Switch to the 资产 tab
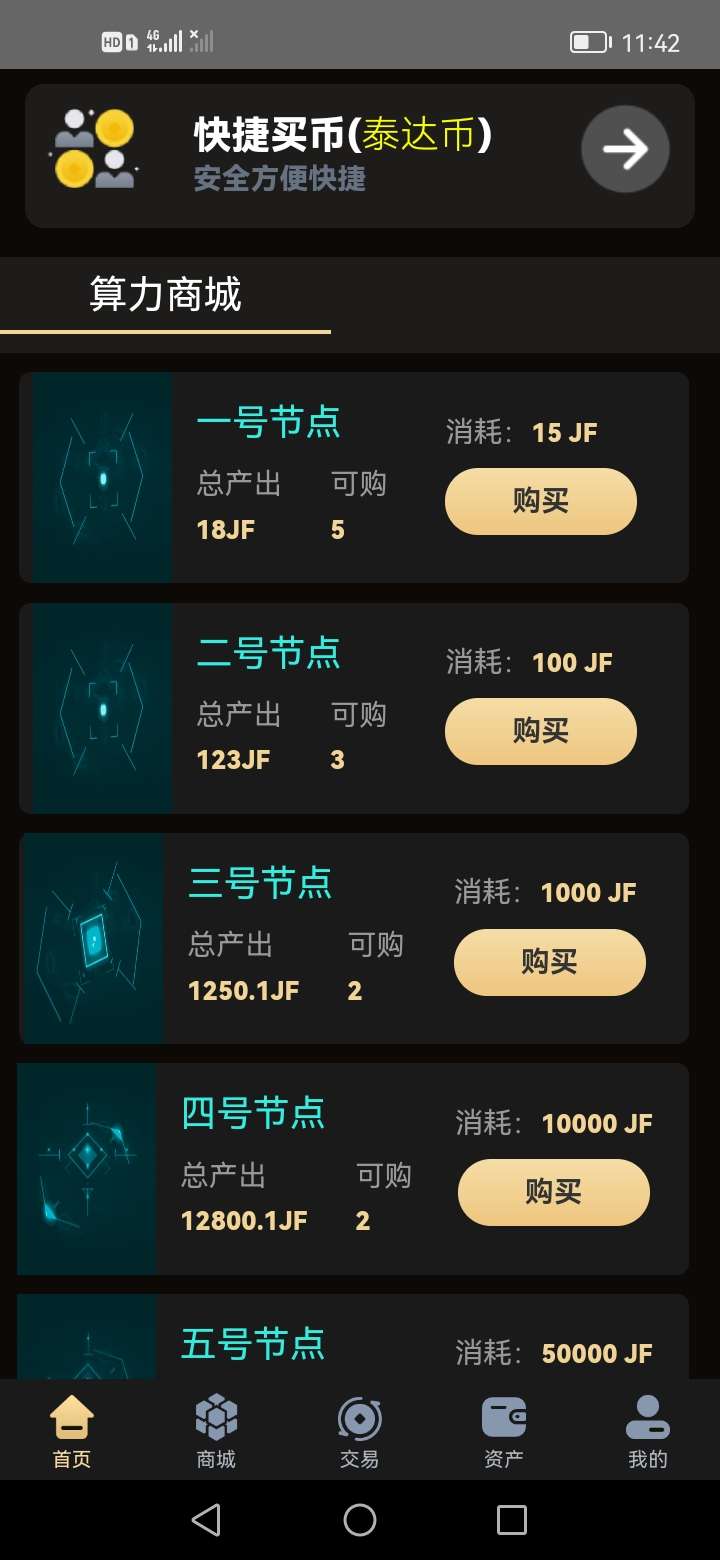Viewport: 720px width, 1560px height. tap(503, 1432)
